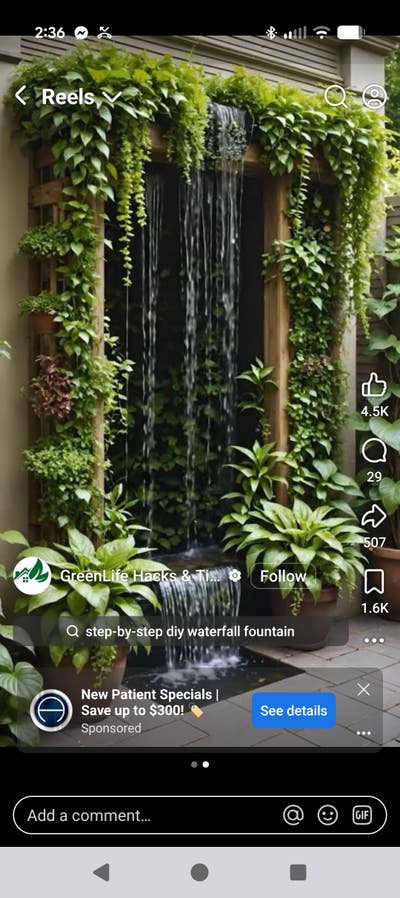Image resolution: width=400 pixels, height=898 pixels.
Task: Open GreenLife Hacks profile picture
Action: click(32, 576)
